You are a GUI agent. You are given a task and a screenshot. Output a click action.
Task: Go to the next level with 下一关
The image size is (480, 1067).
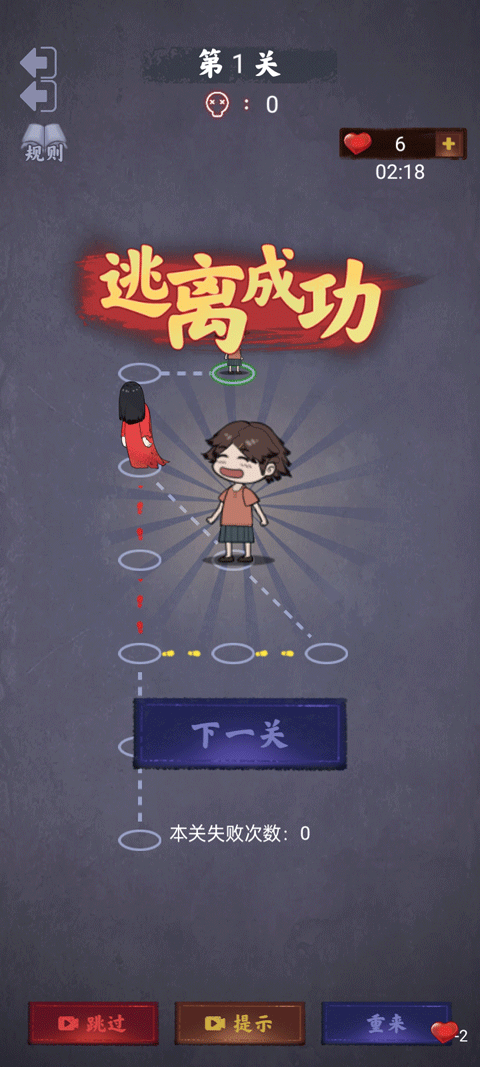[x=239, y=734]
